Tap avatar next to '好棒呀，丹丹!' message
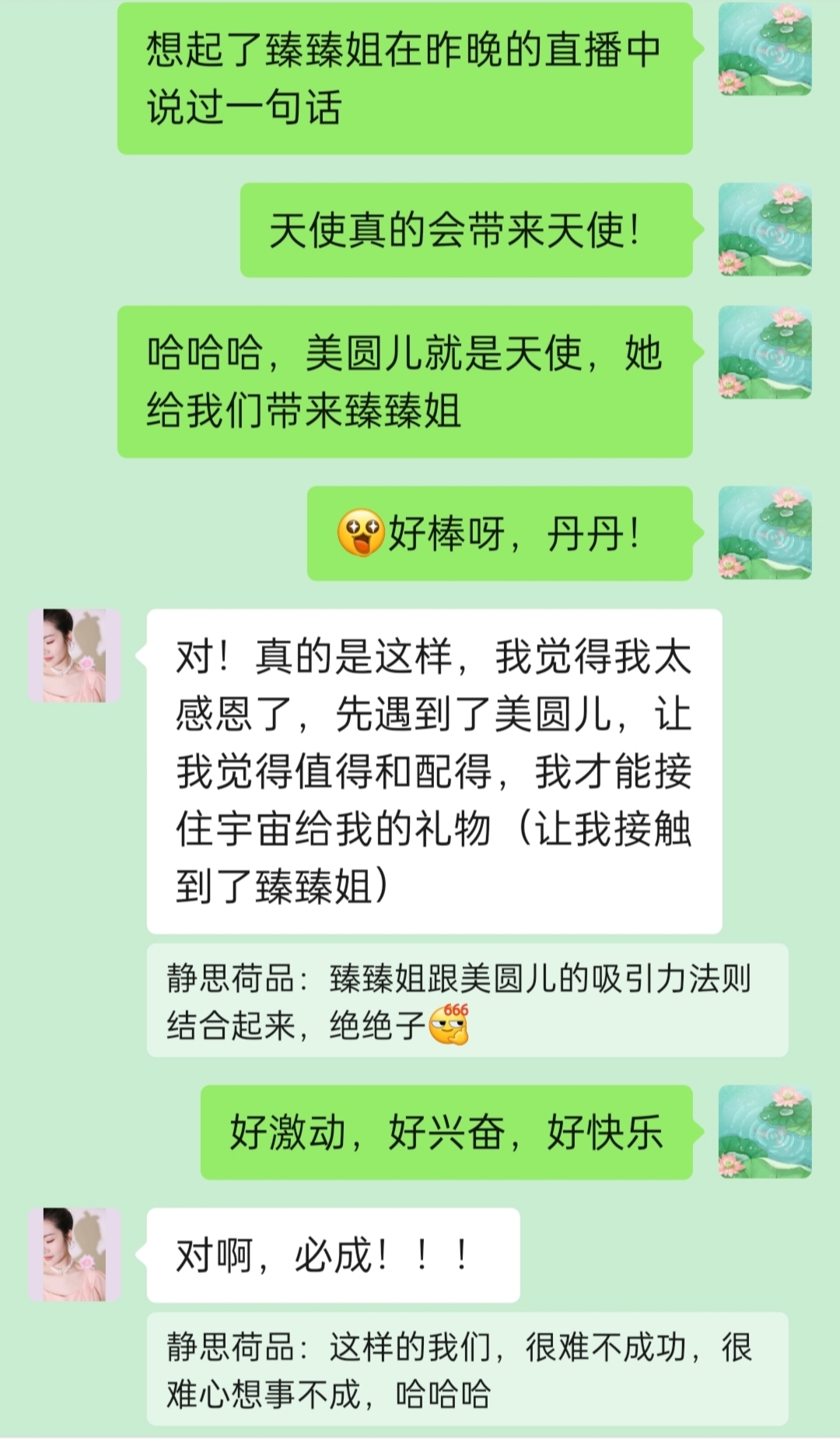This screenshot has height=1439, width=840. (765, 534)
